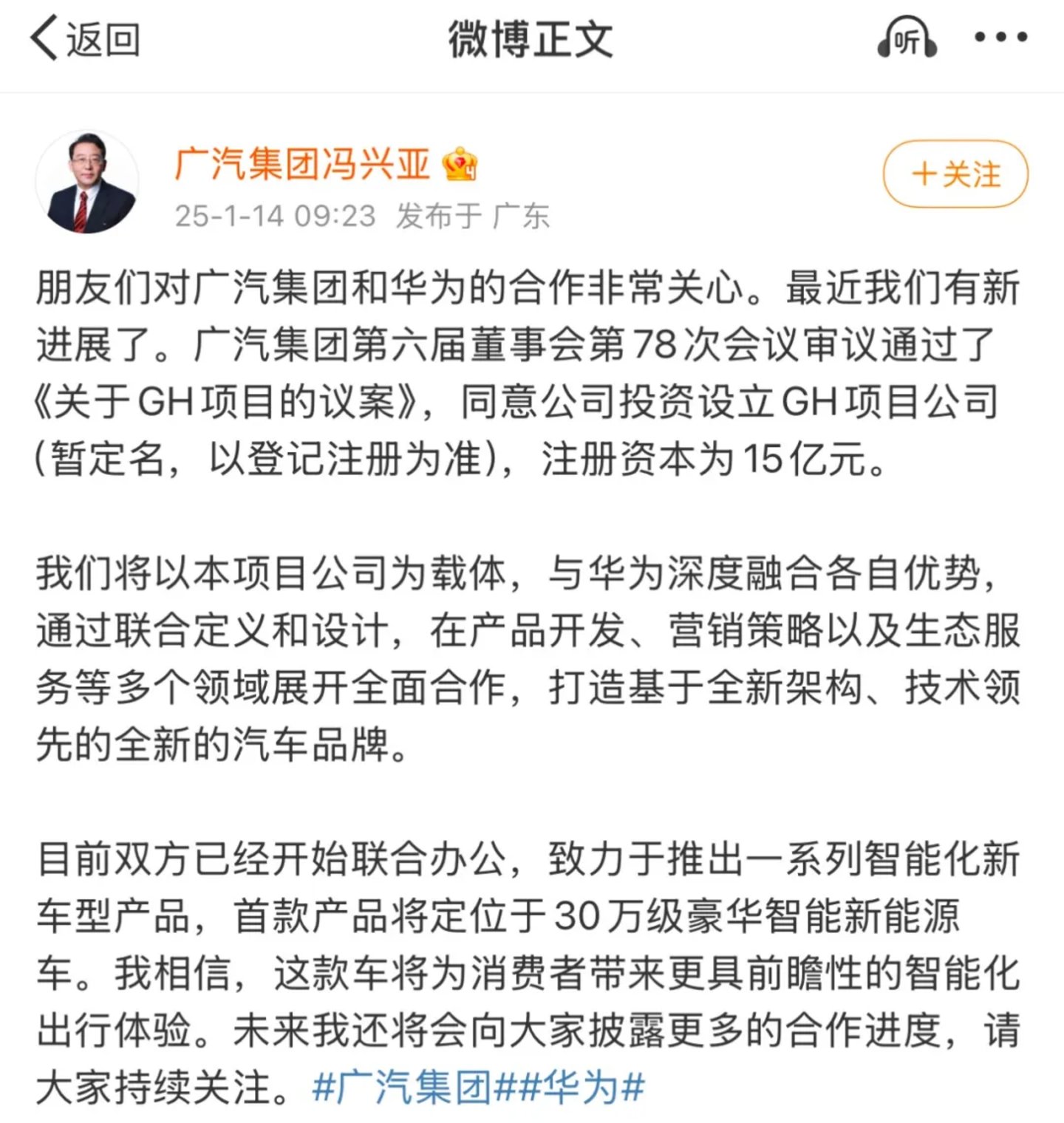Go back with the 返回 arrow
Image resolution: width=1064 pixels, height=1123 pixels.
click(83, 39)
